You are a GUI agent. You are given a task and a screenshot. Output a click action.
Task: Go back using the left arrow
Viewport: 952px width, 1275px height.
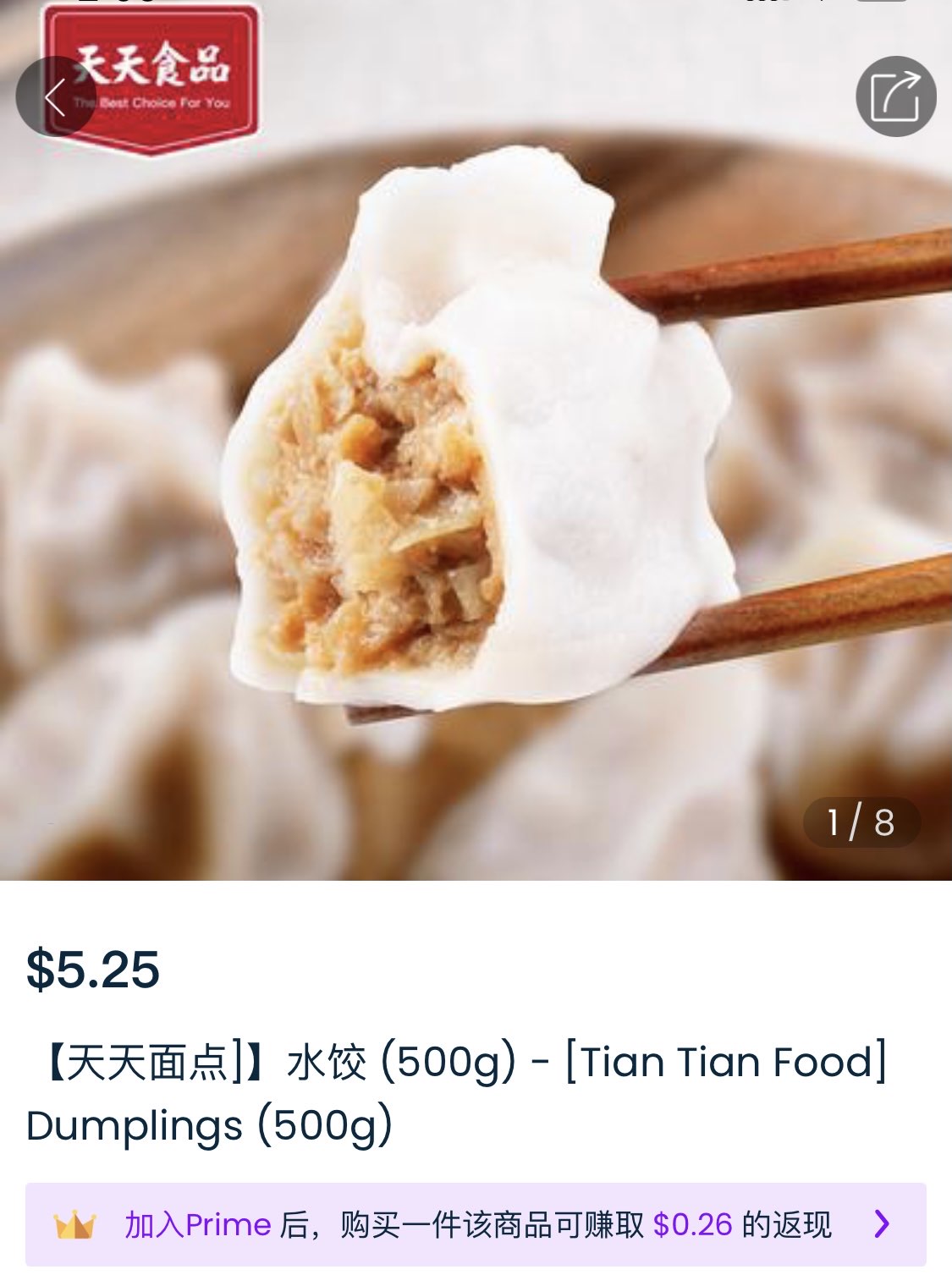(55, 96)
